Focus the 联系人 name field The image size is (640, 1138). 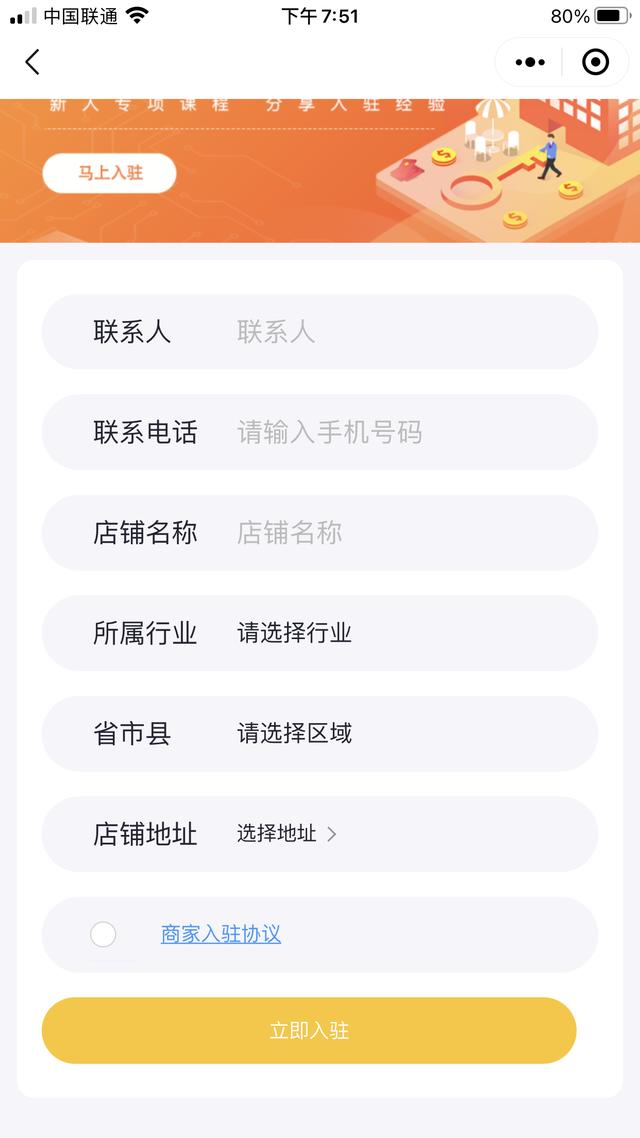point(400,332)
